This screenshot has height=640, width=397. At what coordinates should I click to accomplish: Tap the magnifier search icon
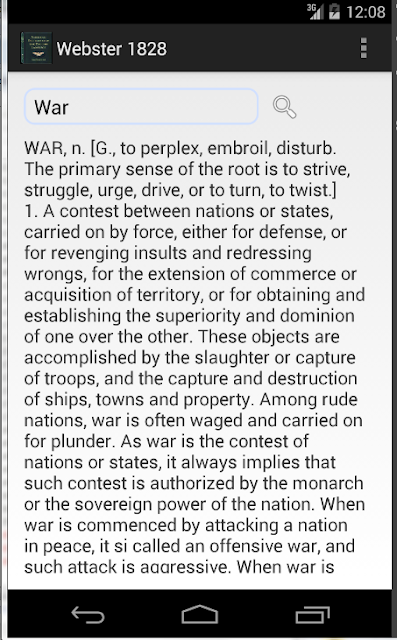(x=284, y=107)
